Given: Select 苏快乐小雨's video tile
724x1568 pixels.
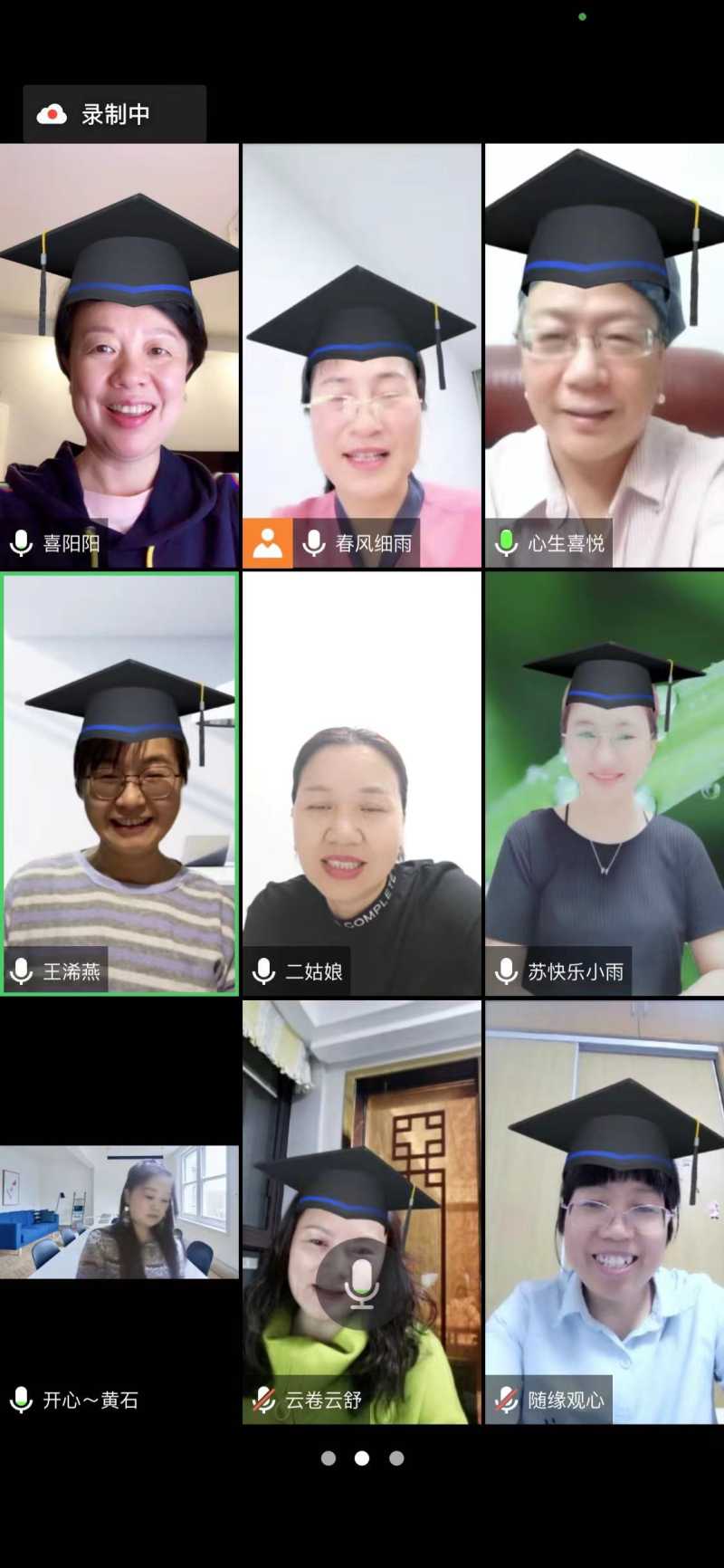Looking at the screenshot, I should [x=605, y=784].
